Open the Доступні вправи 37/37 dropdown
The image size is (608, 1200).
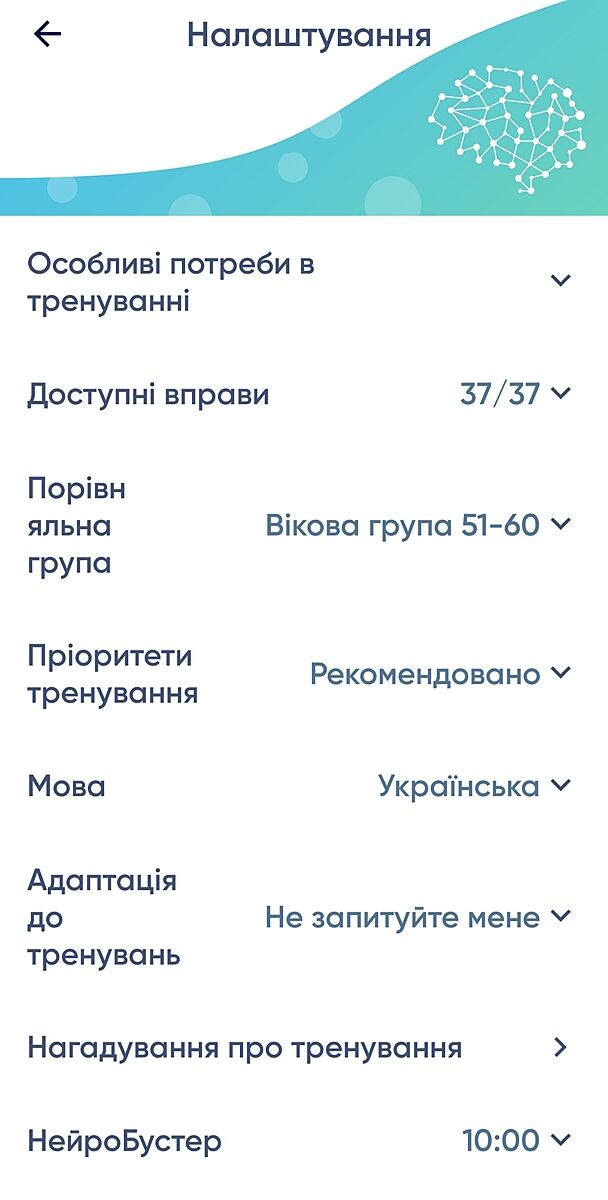(x=514, y=394)
